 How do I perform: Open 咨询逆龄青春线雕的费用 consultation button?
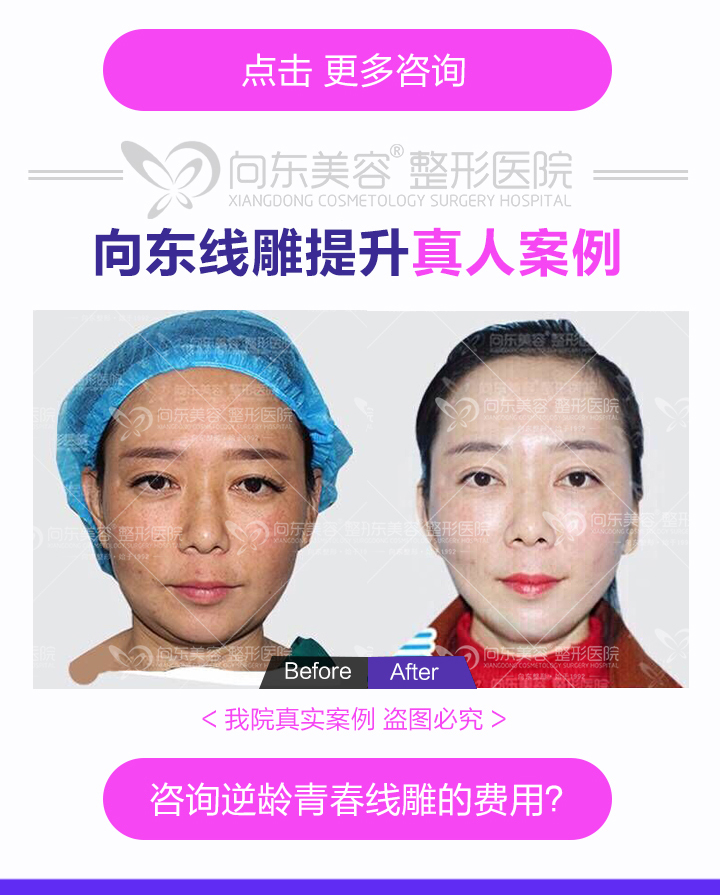(357, 799)
